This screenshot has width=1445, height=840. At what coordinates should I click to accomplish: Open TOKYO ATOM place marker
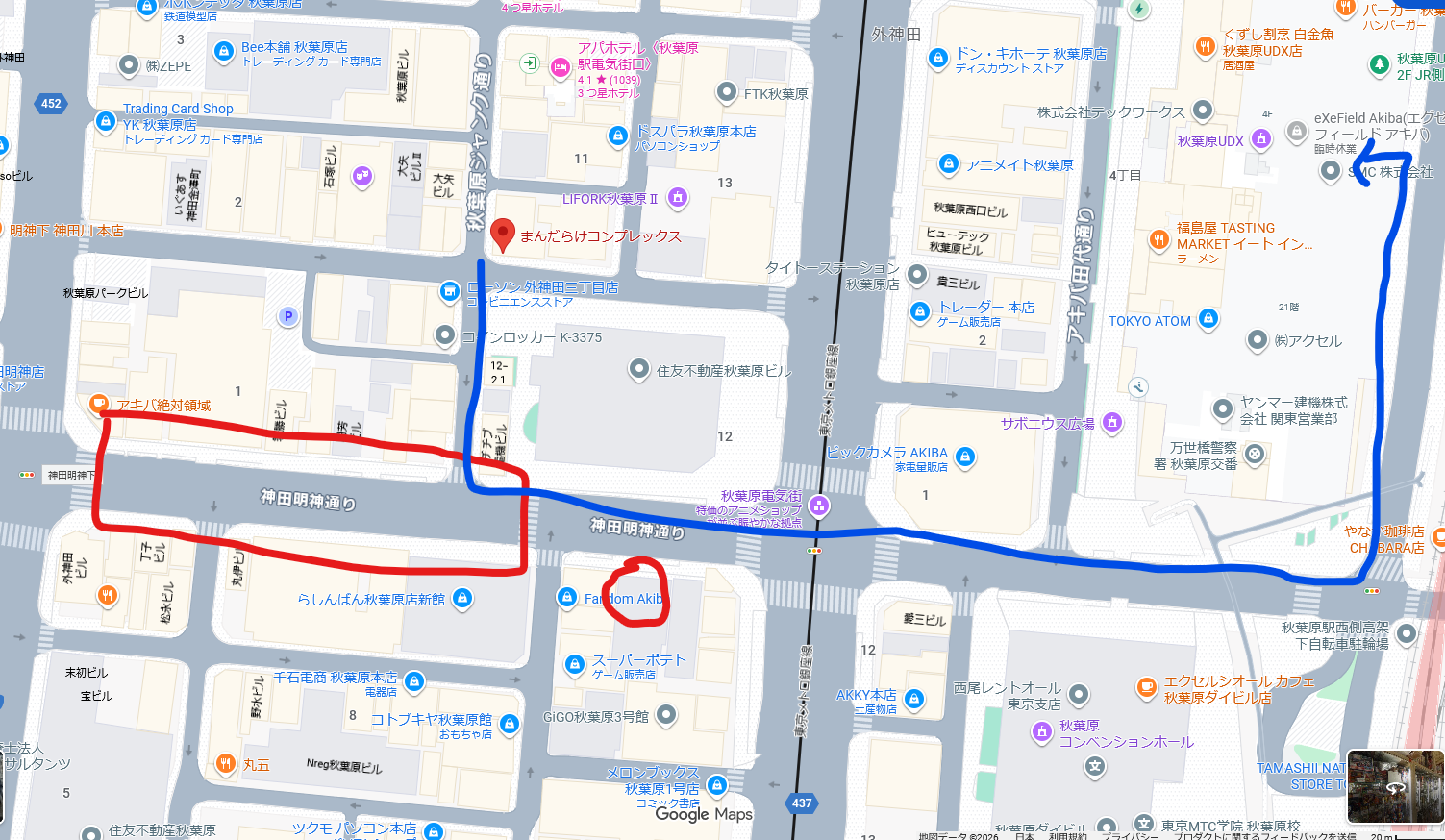[x=1208, y=318]
